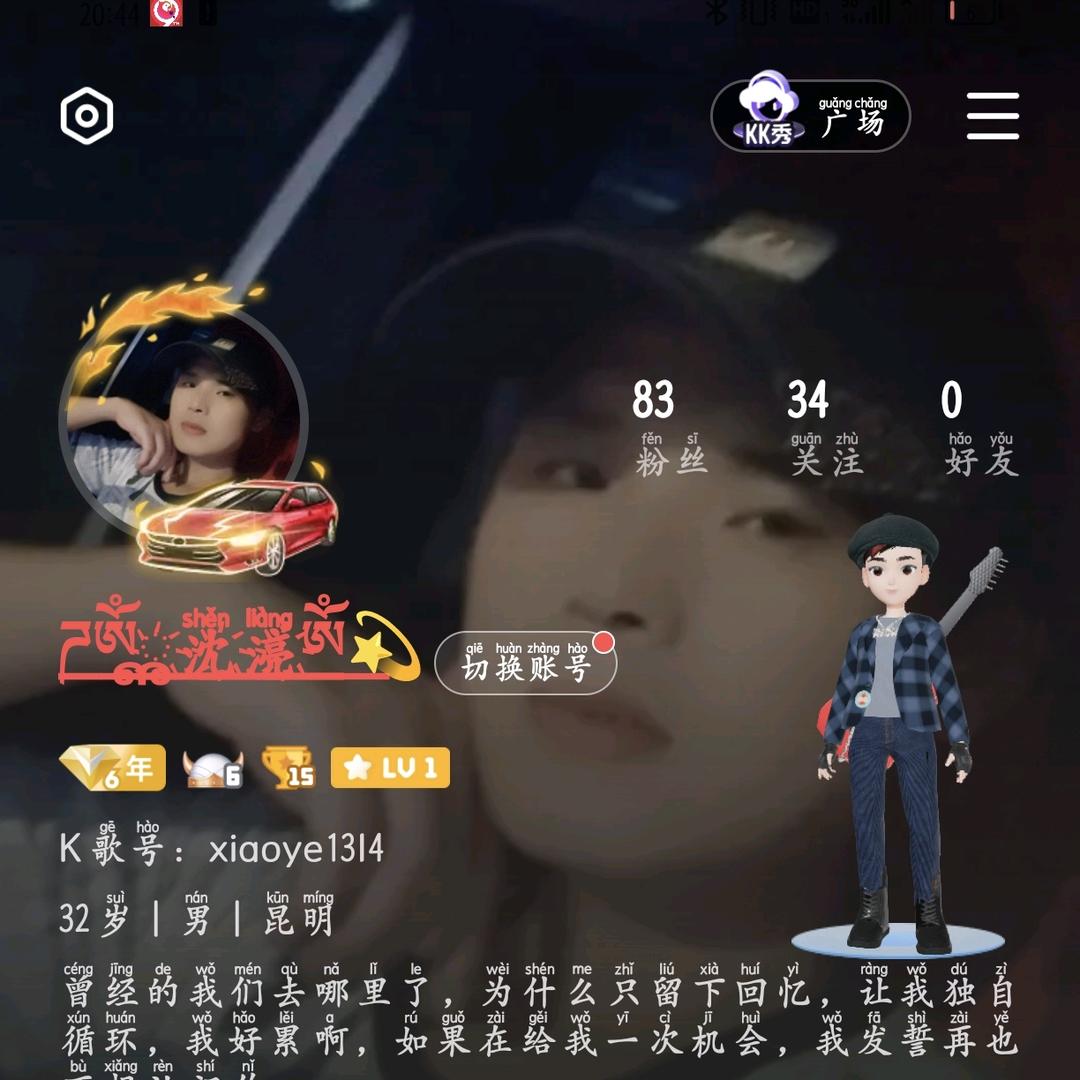The width and height of the screenshot is (1080, 1080).
Task: View the 34 关注 following list
Action: 825,428
